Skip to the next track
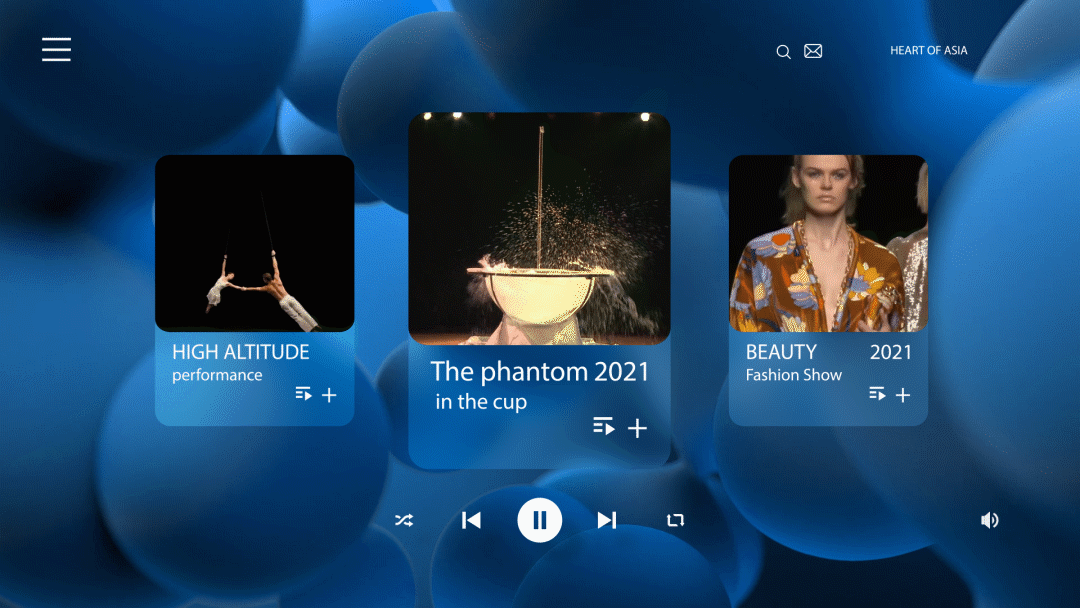 click(x=607, y=520)
